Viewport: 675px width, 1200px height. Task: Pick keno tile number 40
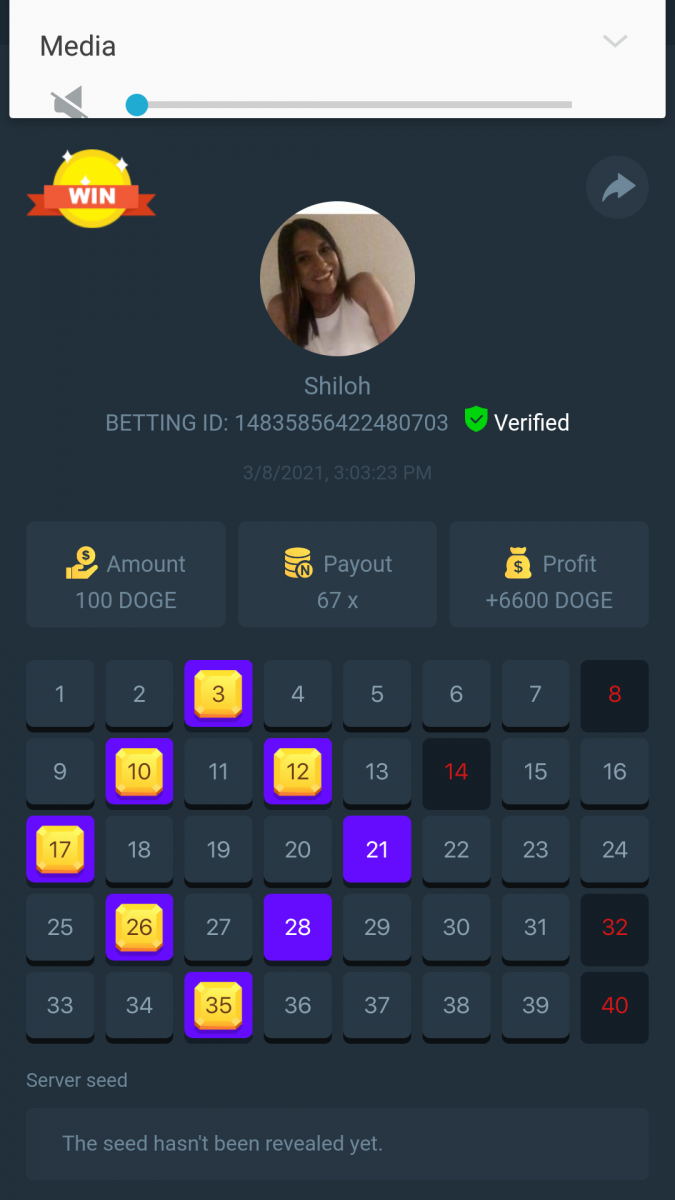pos(614,1005)
